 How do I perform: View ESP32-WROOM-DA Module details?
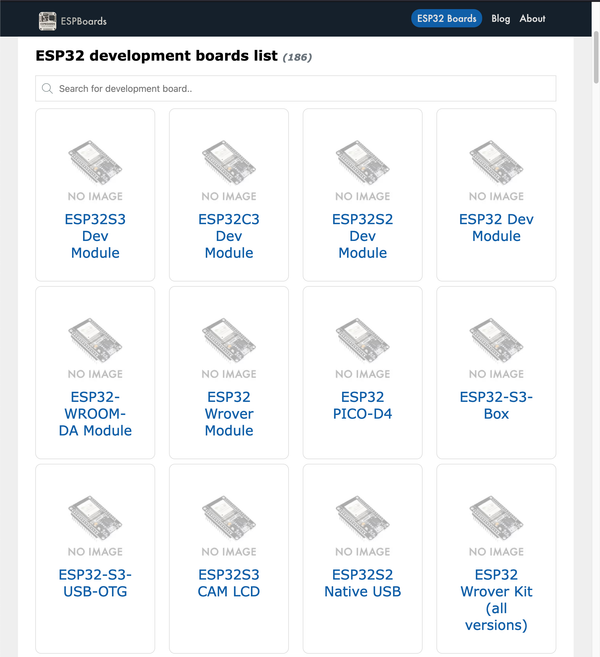tap(95, 373)
